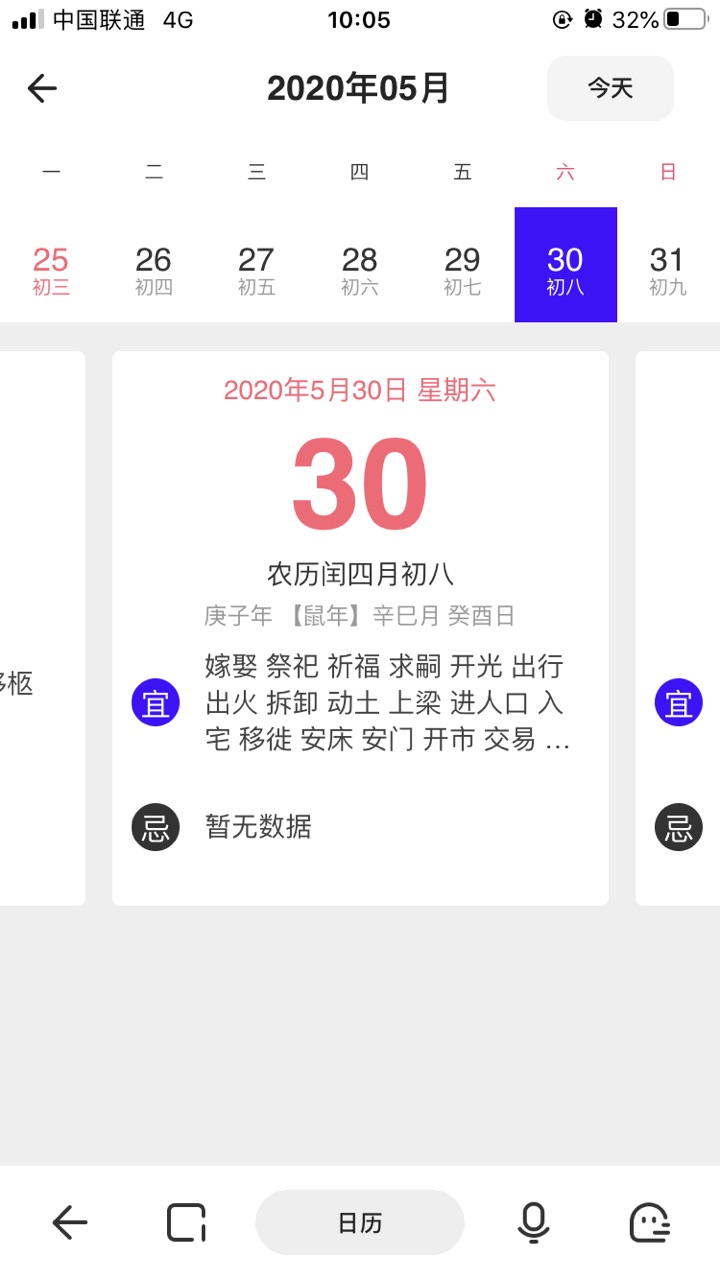The image size is (720, 1280).
Task: Go back using the top-left arrow
Action: coord(42,88)
